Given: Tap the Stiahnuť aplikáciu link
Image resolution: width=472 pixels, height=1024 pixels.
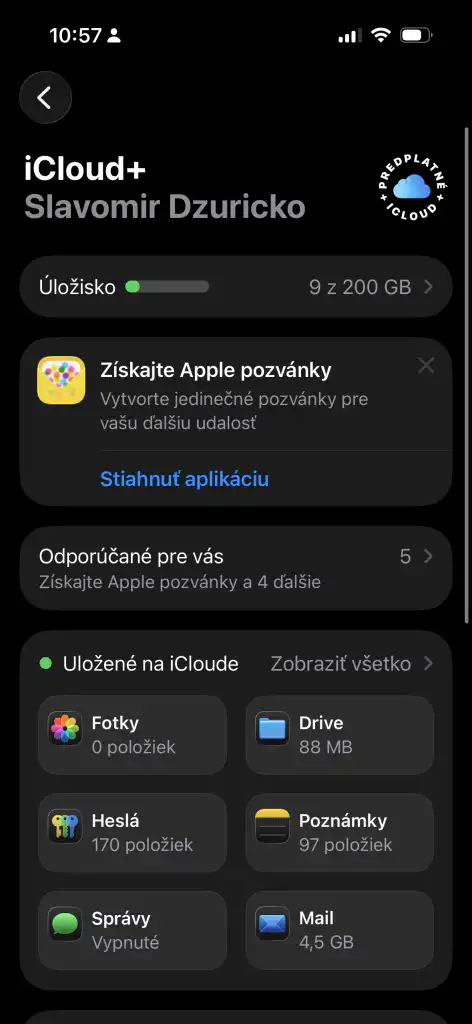Looking at the screenshot, I should coord(185,479).
